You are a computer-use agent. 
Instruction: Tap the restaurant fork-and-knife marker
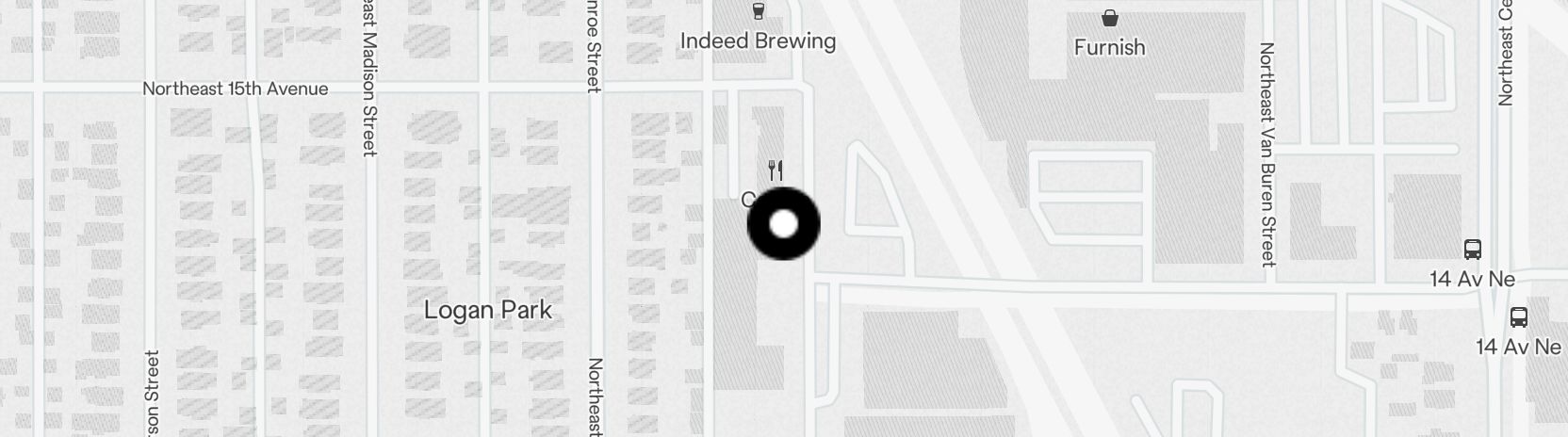point(776,170)
